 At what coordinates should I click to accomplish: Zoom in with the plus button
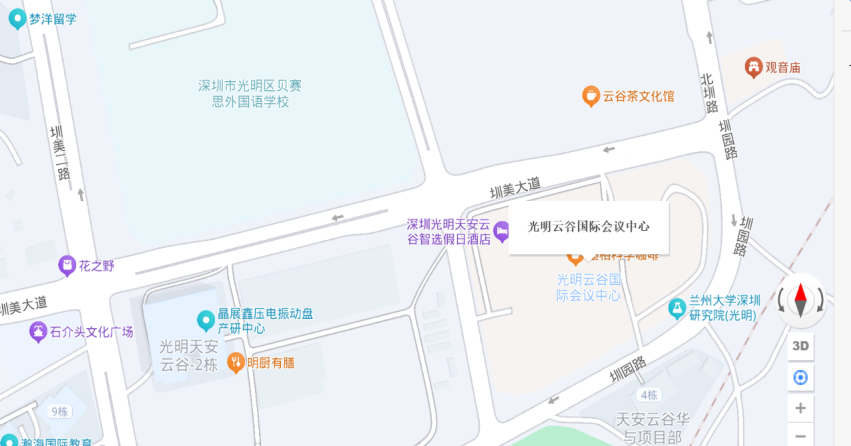point(800,408)
